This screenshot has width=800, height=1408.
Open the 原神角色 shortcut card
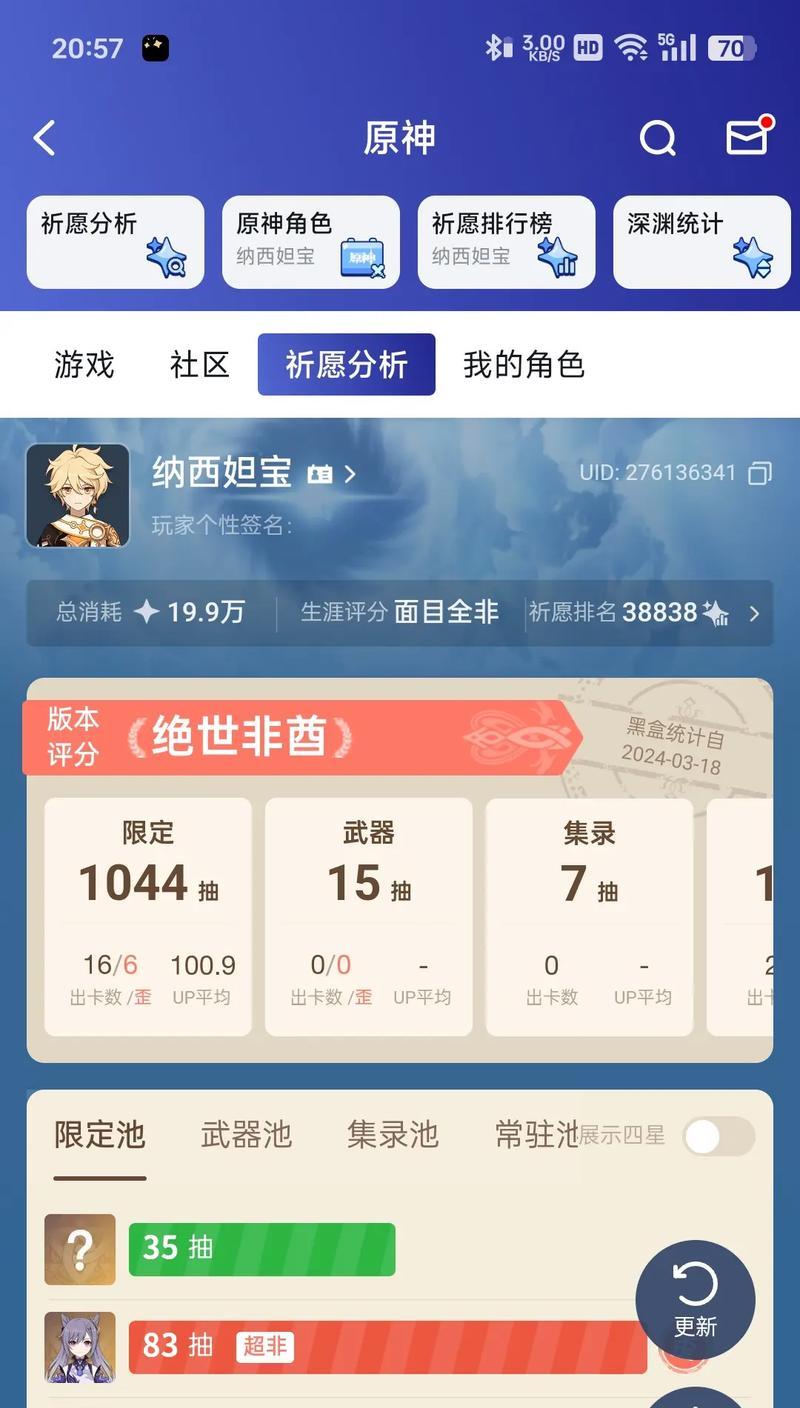tap(310, 242)
